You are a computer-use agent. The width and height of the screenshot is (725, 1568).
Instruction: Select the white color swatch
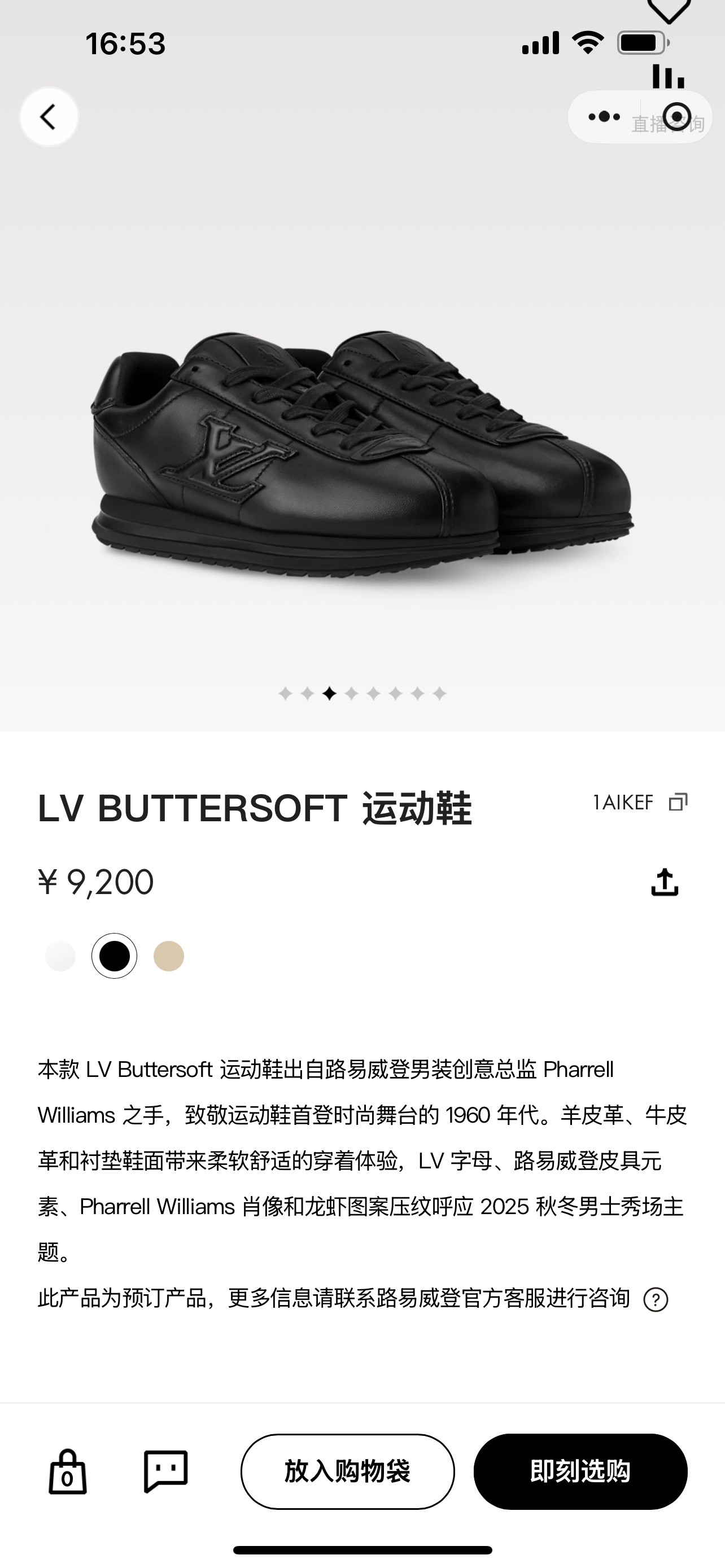point(60,956)
